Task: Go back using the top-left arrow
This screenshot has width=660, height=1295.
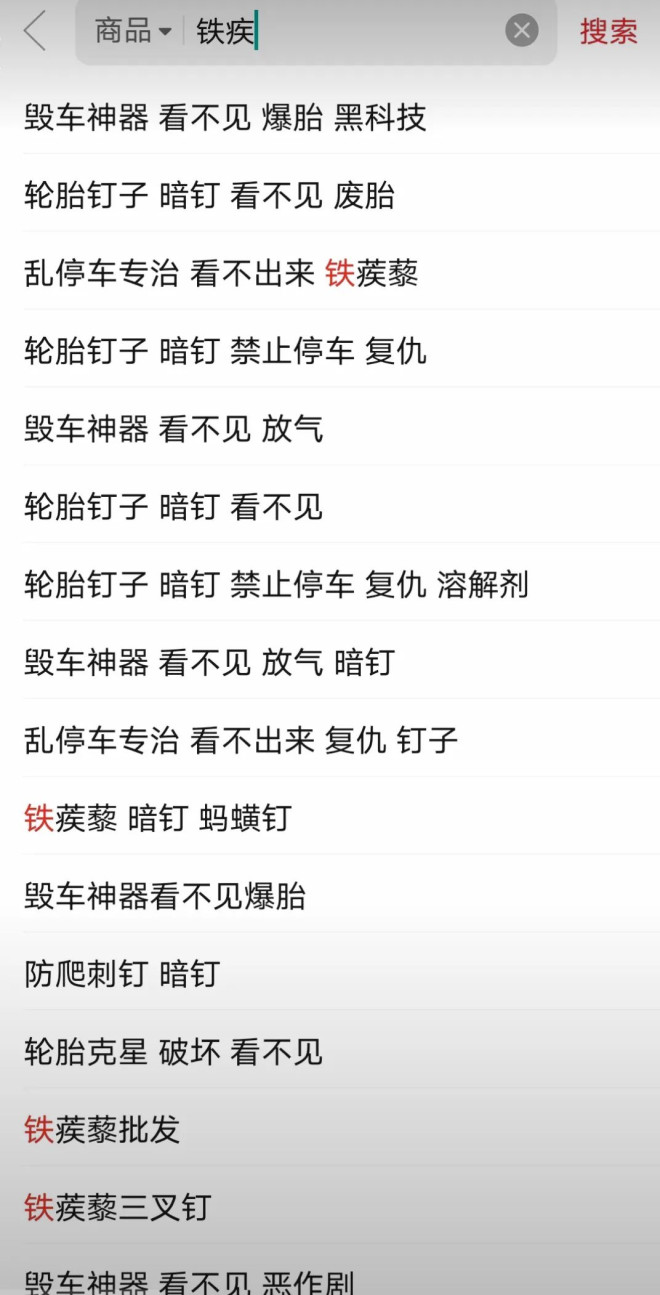Action: 35,31
